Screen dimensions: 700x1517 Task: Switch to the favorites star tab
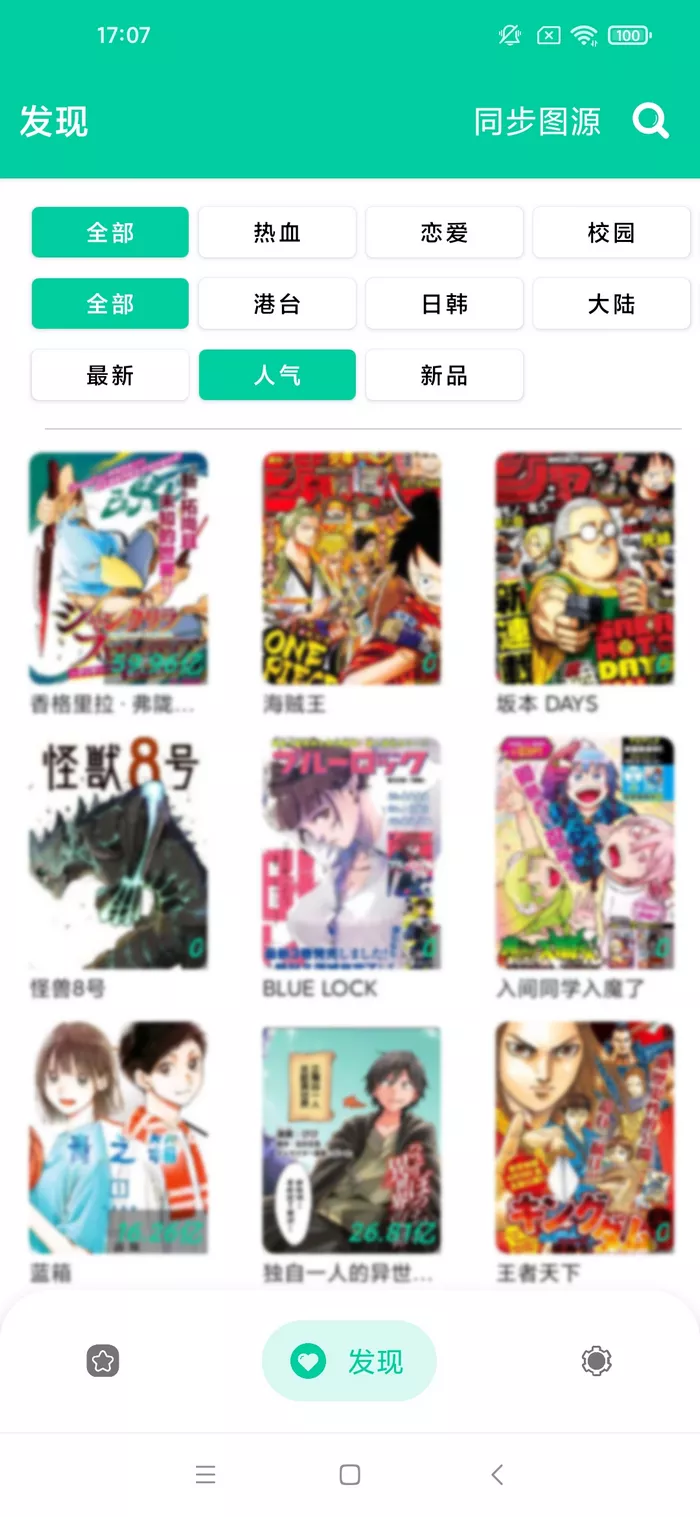pos(103,1361)
